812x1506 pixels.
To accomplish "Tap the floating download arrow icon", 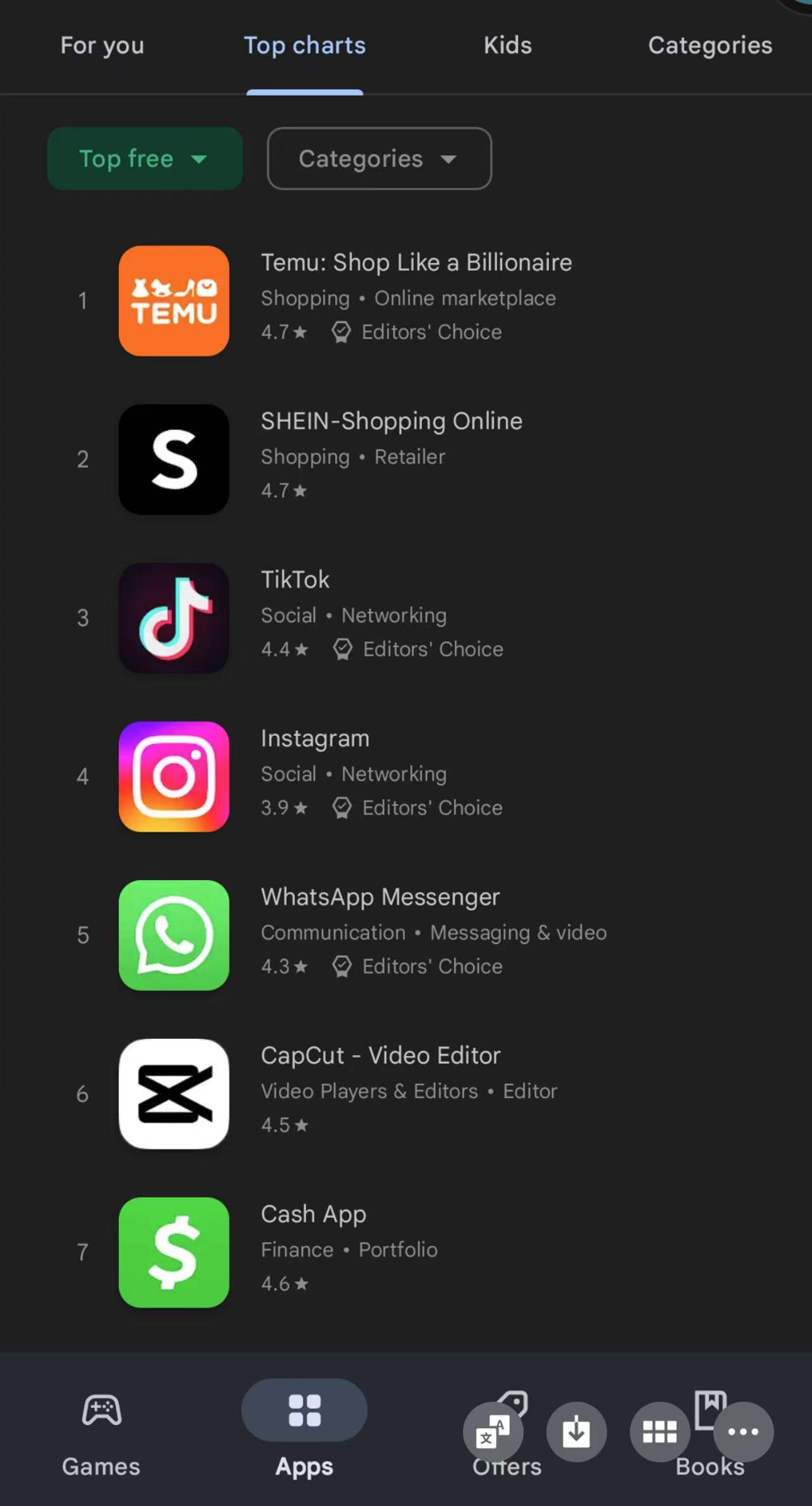I will click(x=576, y=1432).
